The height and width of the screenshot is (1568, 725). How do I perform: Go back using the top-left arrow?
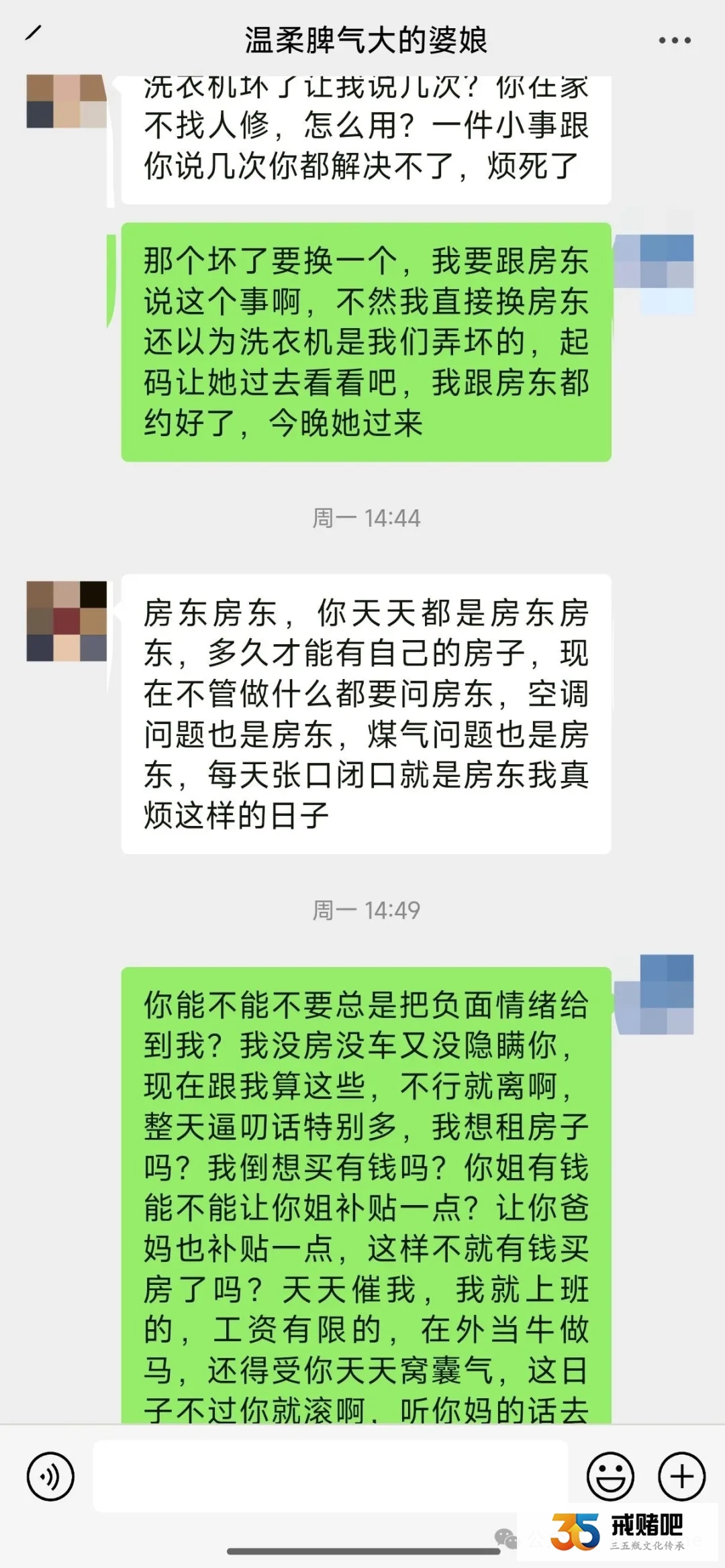coord(34,33)
